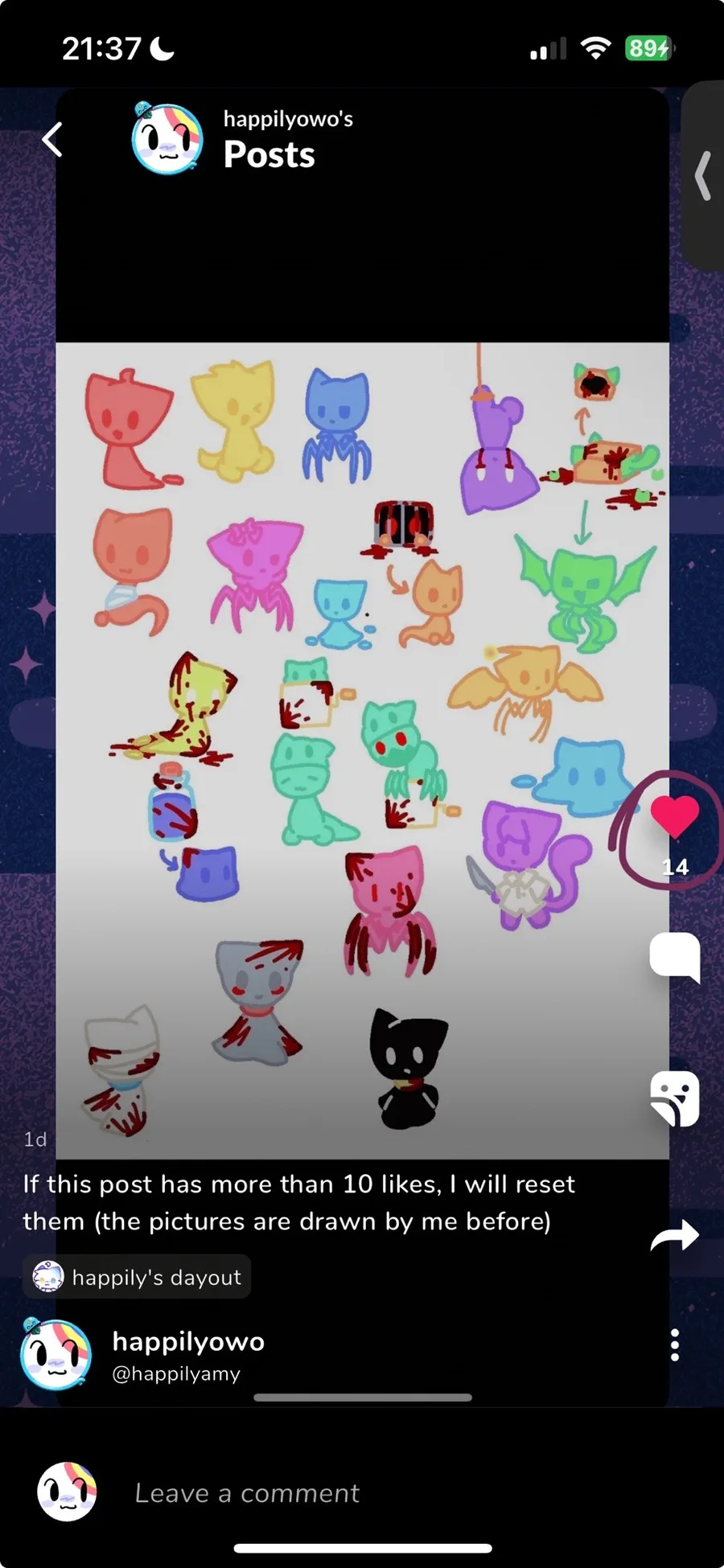The height and width of the screenshot is (1568, 724).
Task: Go back using the top-left arrow
Action: (52, 140)
